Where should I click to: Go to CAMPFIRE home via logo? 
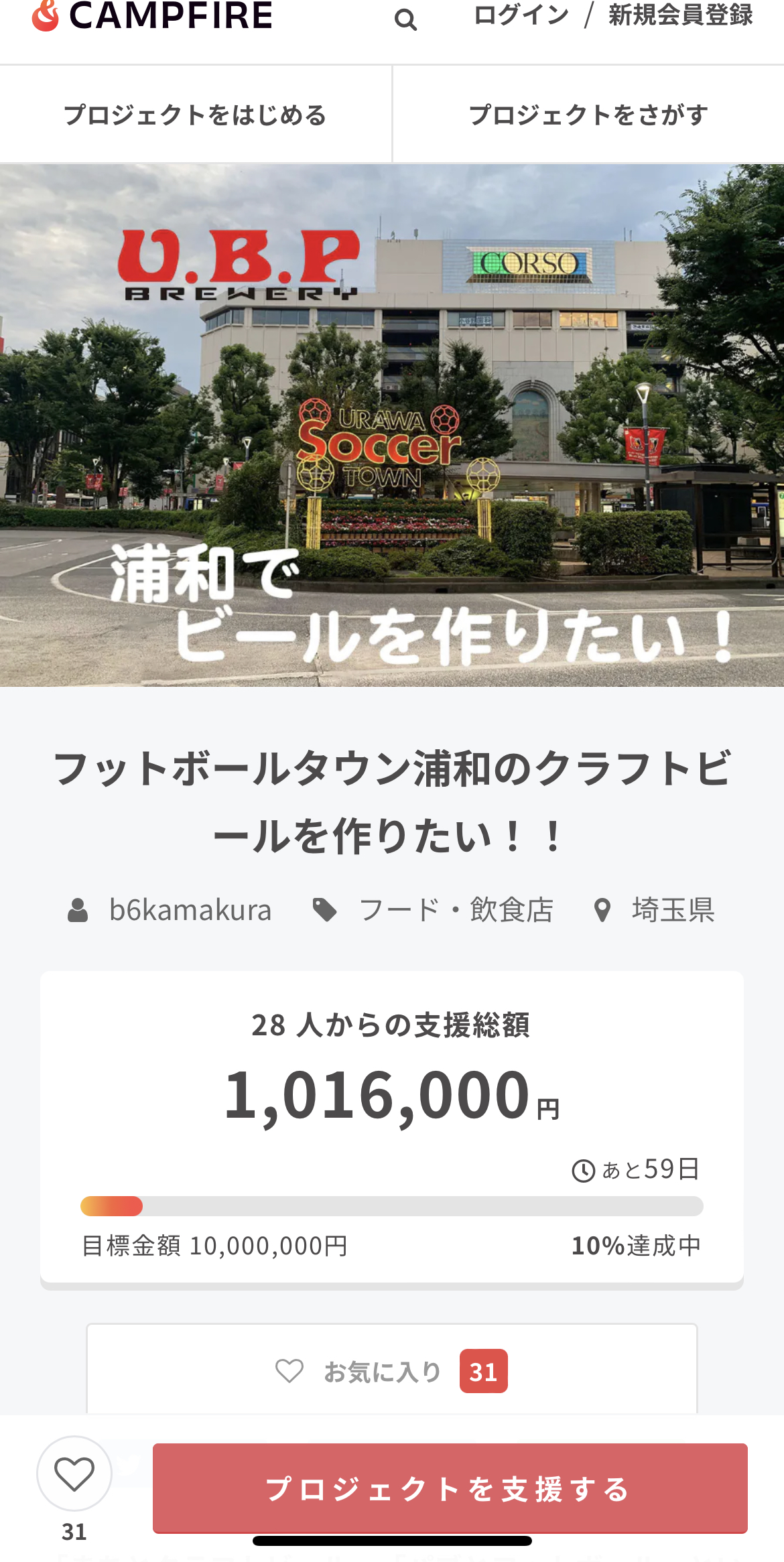coord(153,16)
